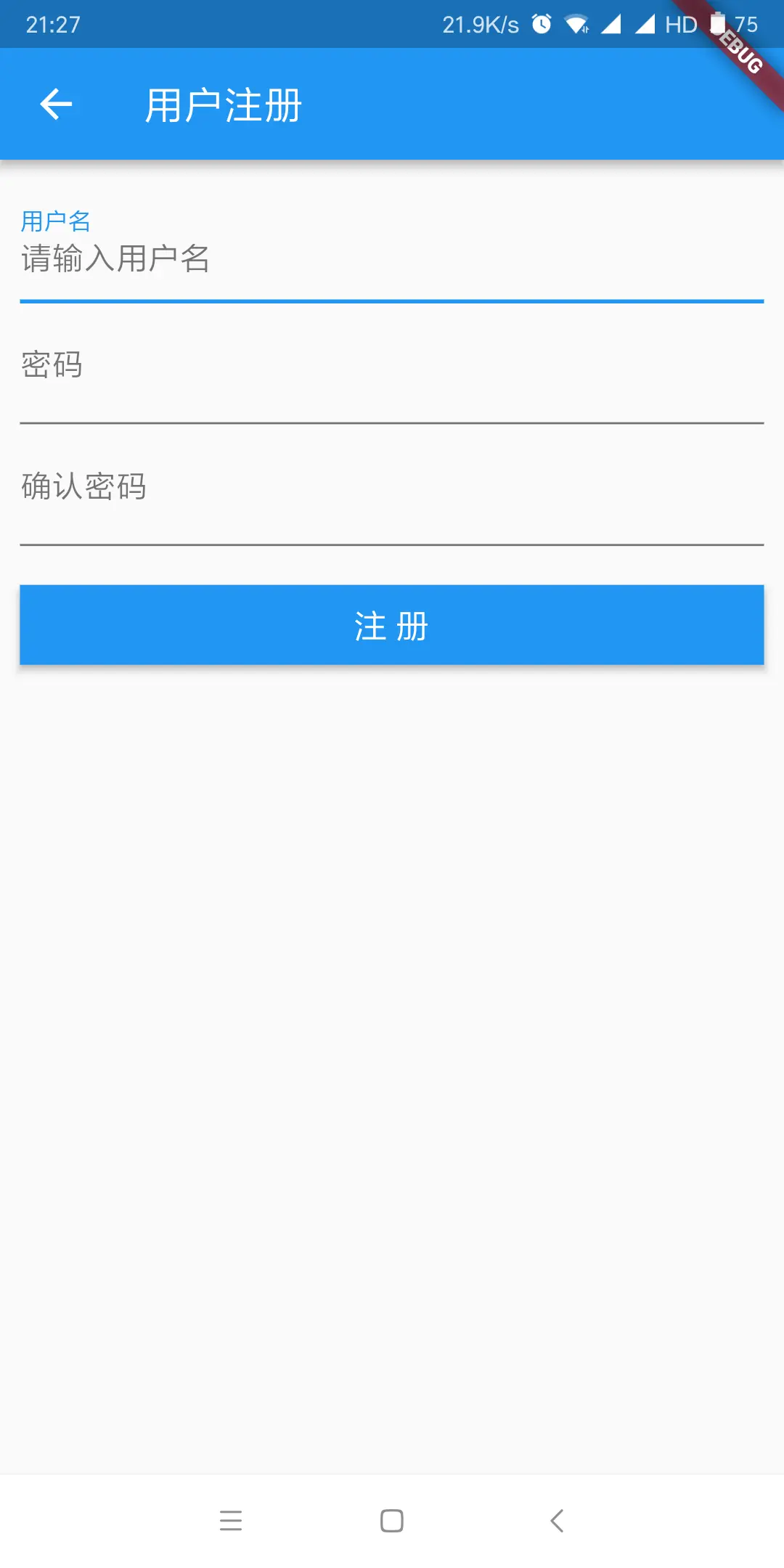Go to the home screen

[392, 1520]
